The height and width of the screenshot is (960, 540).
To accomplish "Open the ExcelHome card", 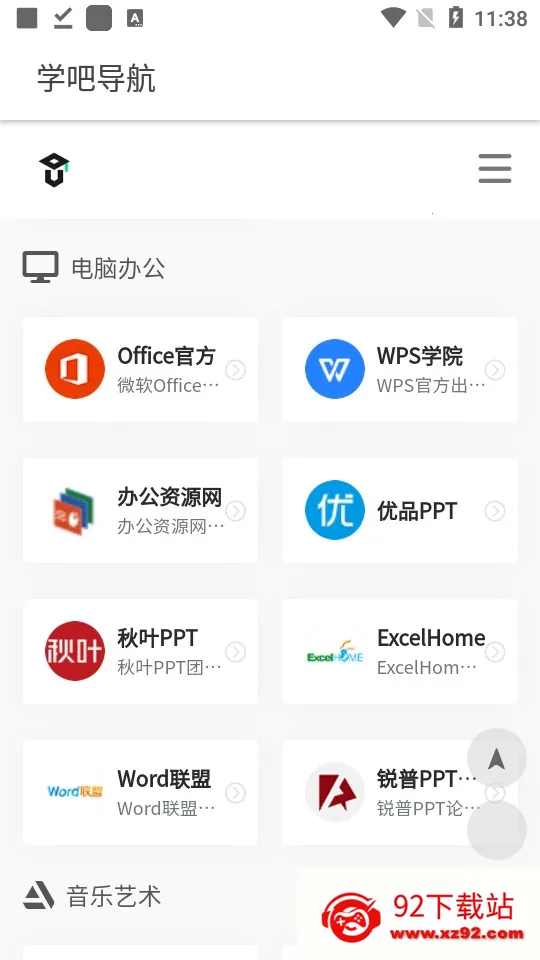I will coord(400,651).
